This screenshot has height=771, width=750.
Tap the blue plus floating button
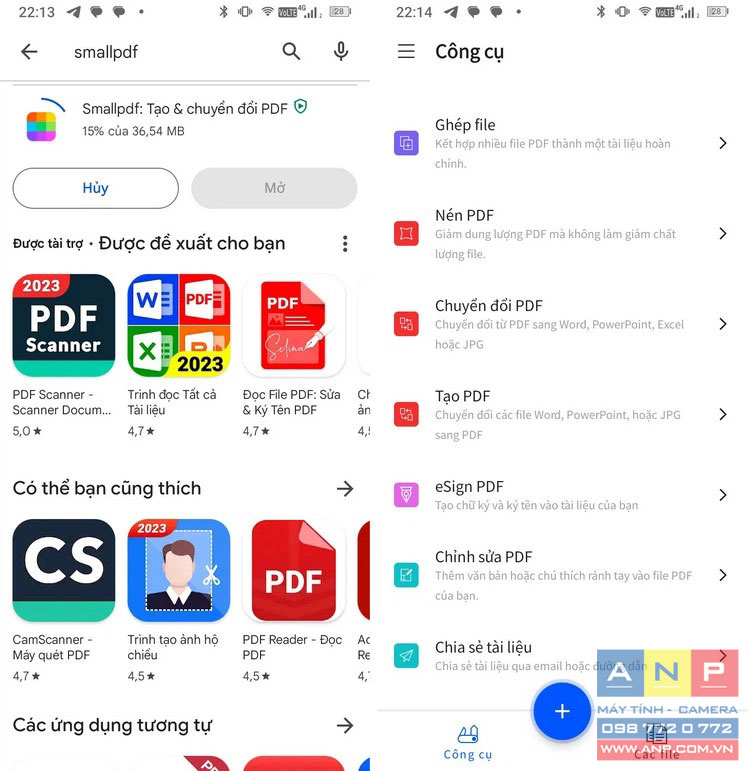(x=562, y=711)
